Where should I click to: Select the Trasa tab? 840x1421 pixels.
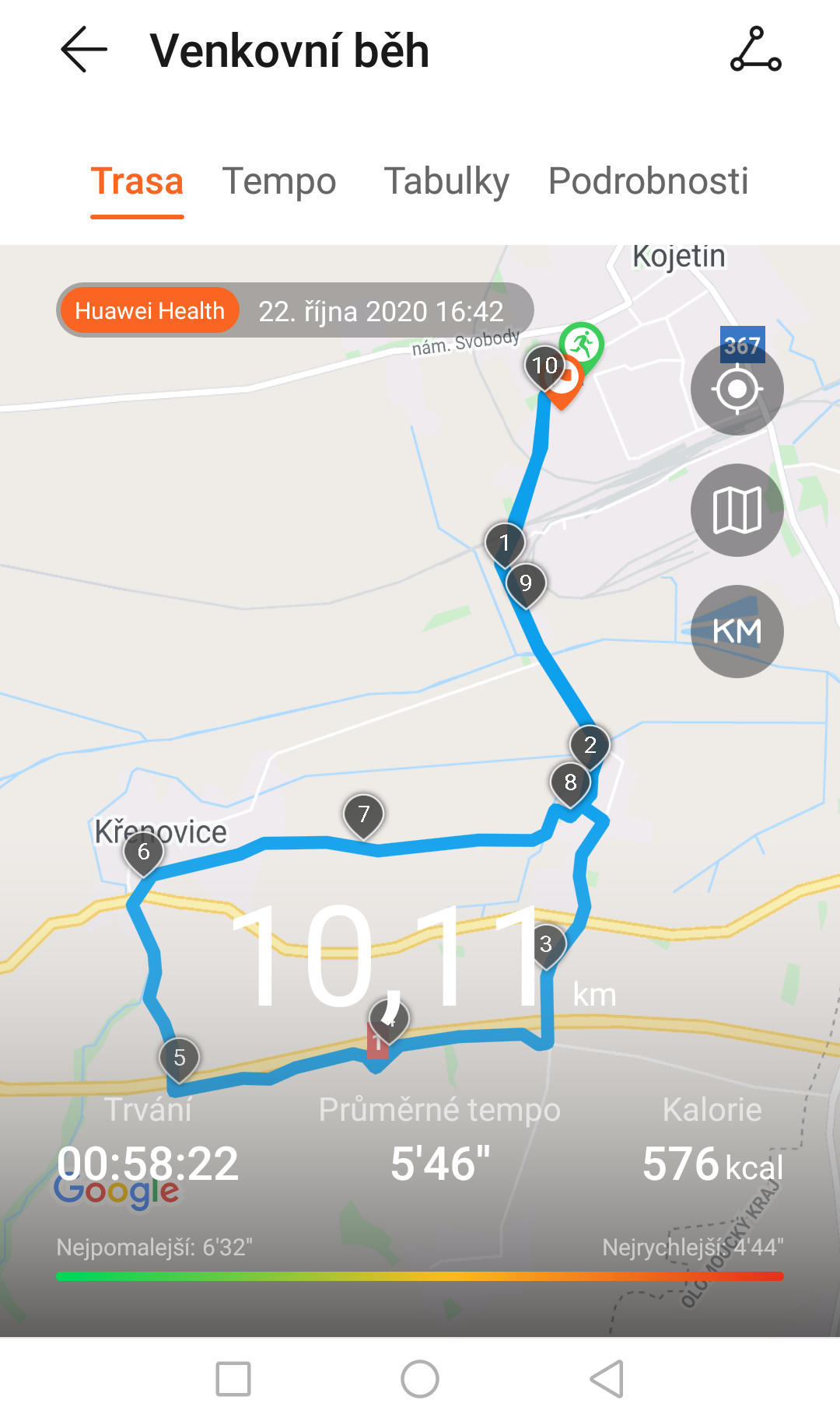tap(137, 181)
